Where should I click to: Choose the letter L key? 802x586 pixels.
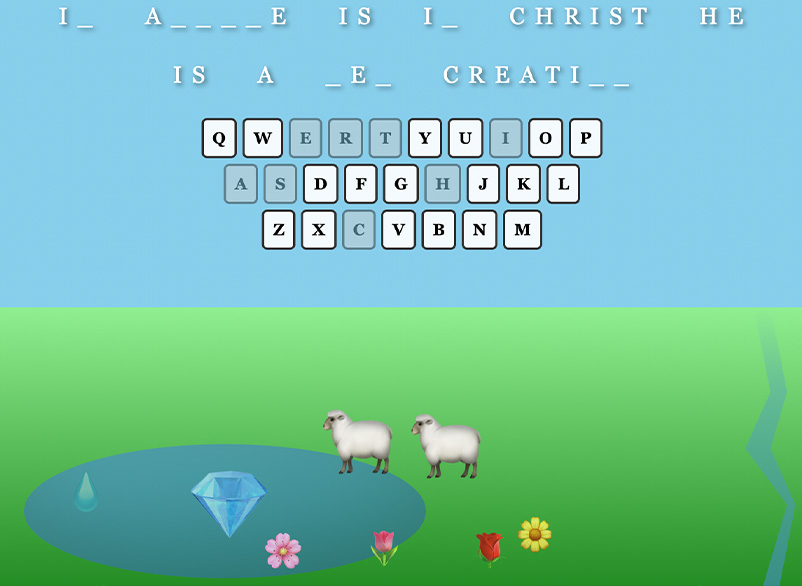point(563,184)
